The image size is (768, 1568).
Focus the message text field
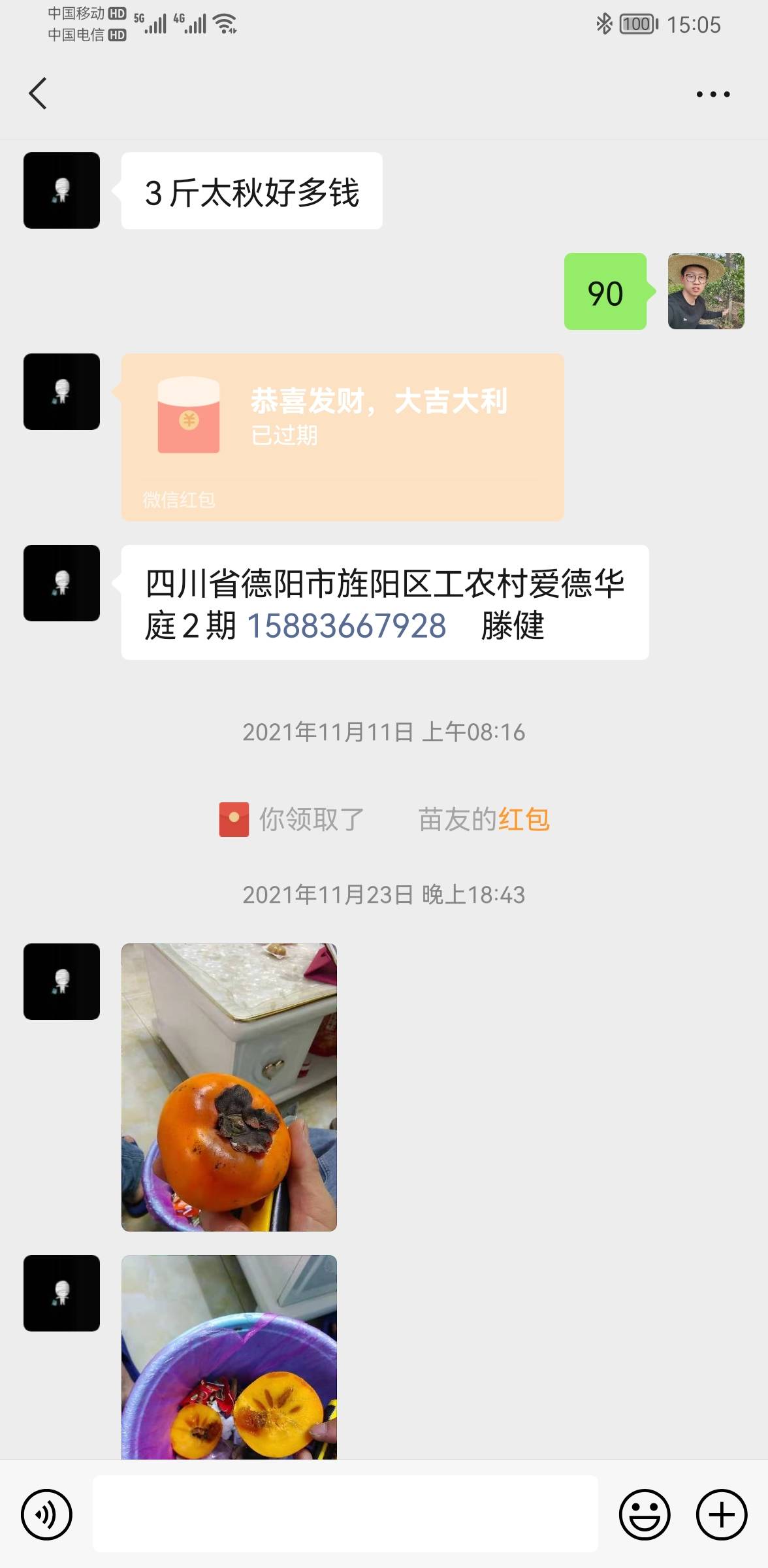[x=345, y=1514]
